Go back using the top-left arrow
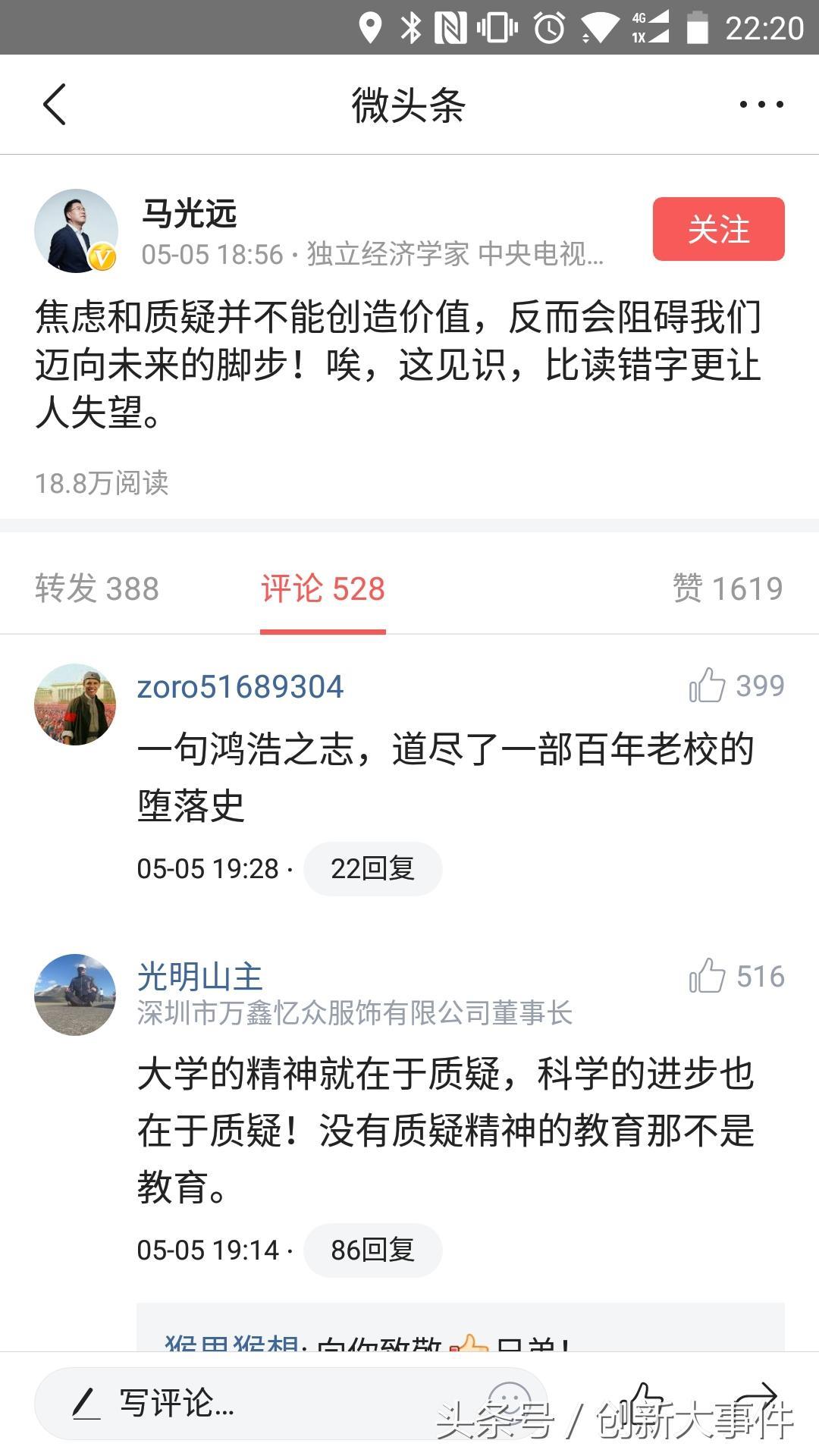 point(55,105)
